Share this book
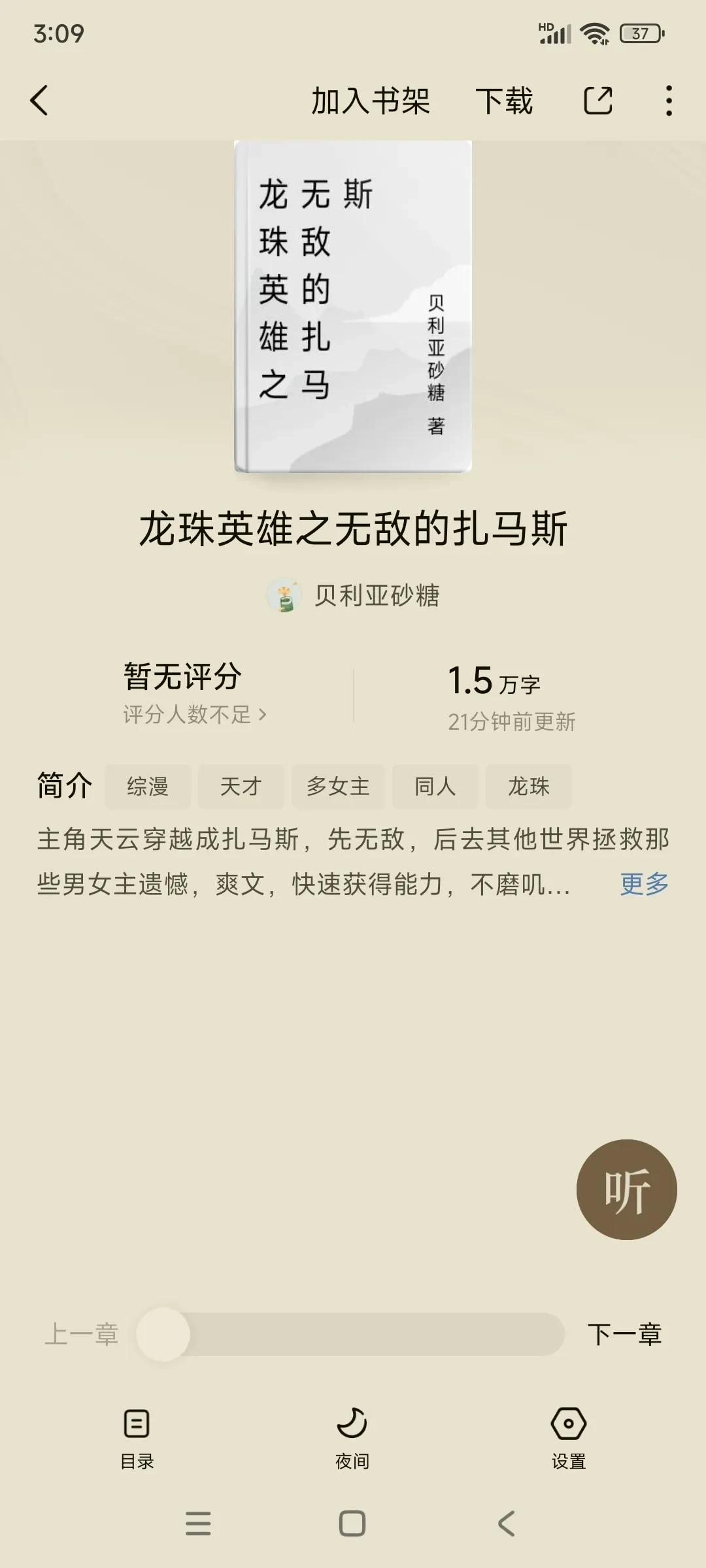The width and height of the screenshot is (706, 1568). tap(597, 101)
